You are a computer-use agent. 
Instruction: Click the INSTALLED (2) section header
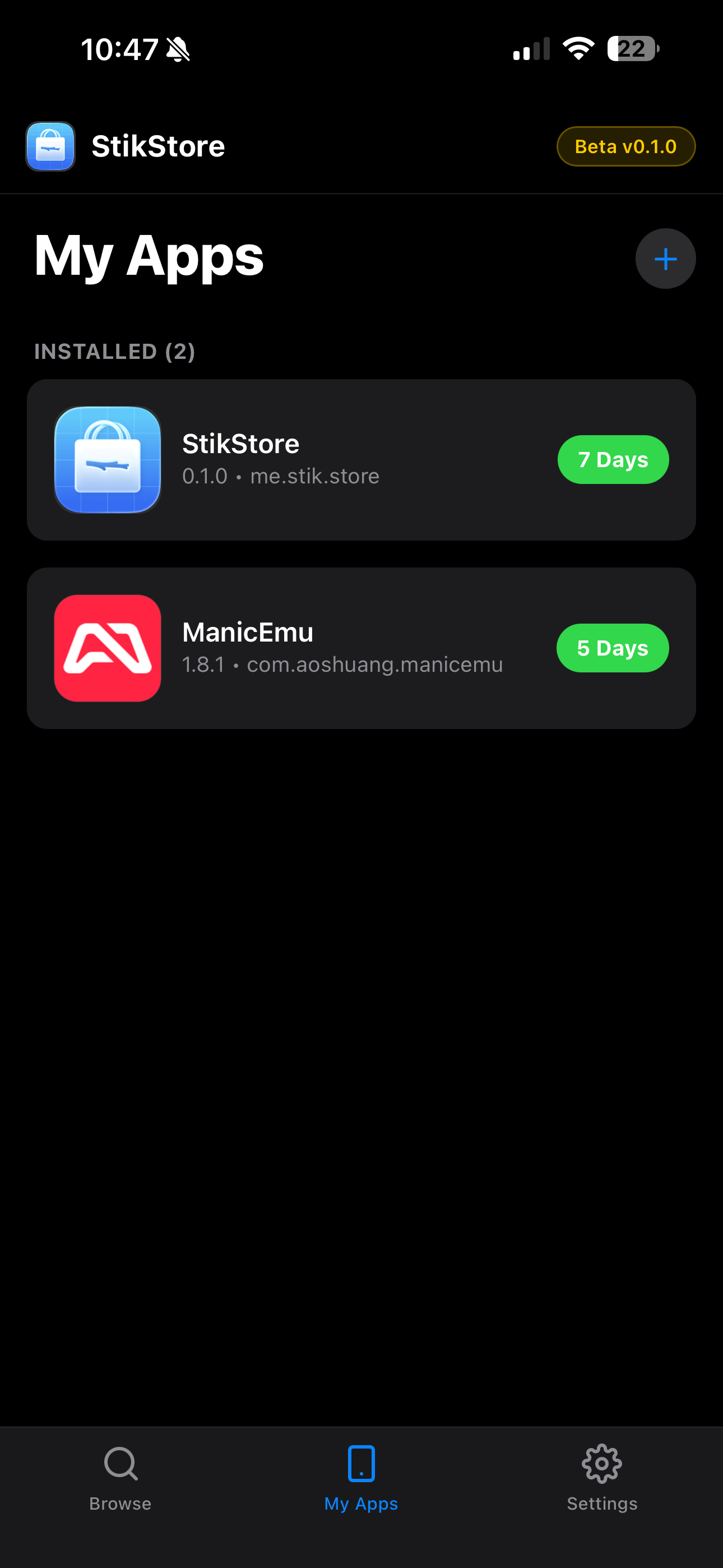tap(115, 352)
